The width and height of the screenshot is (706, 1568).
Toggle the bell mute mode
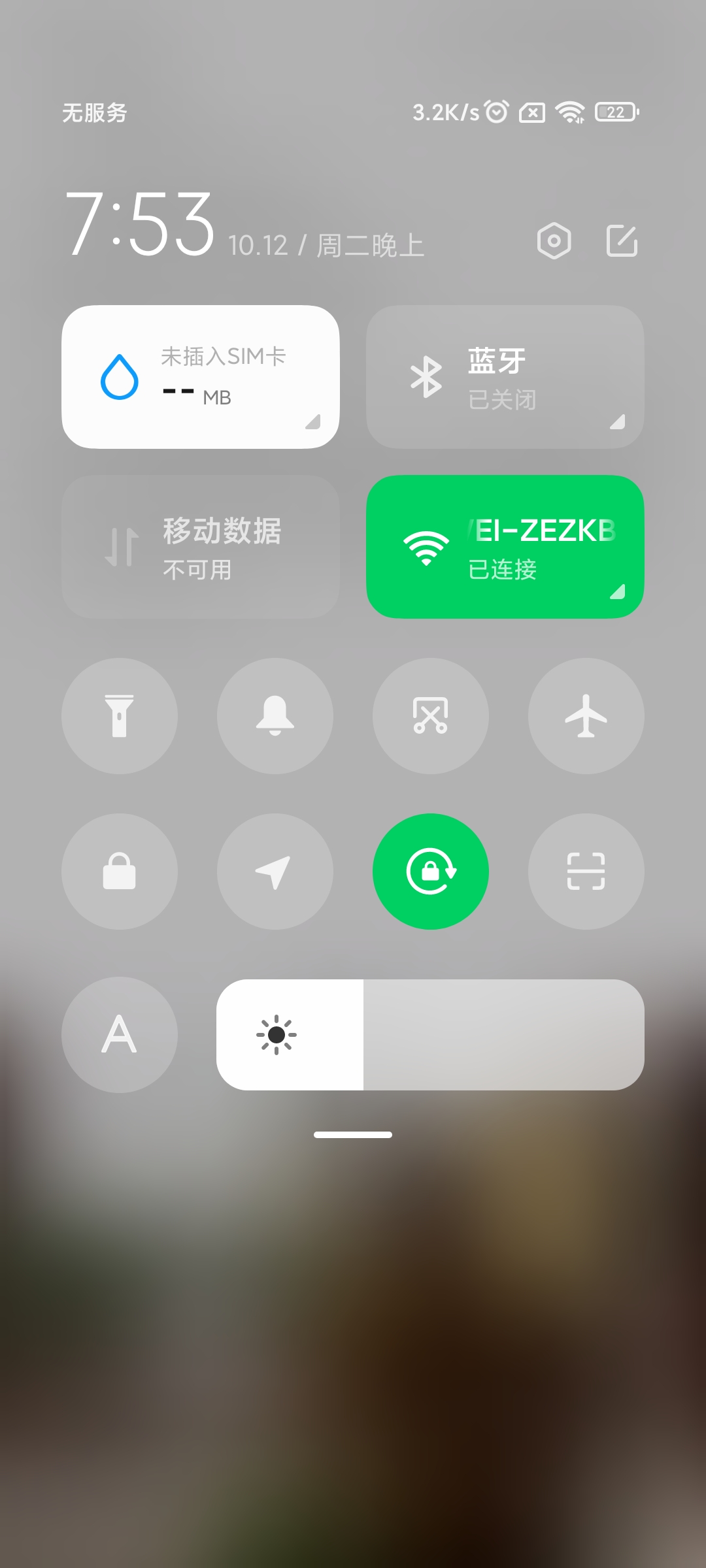pos(275,716)
